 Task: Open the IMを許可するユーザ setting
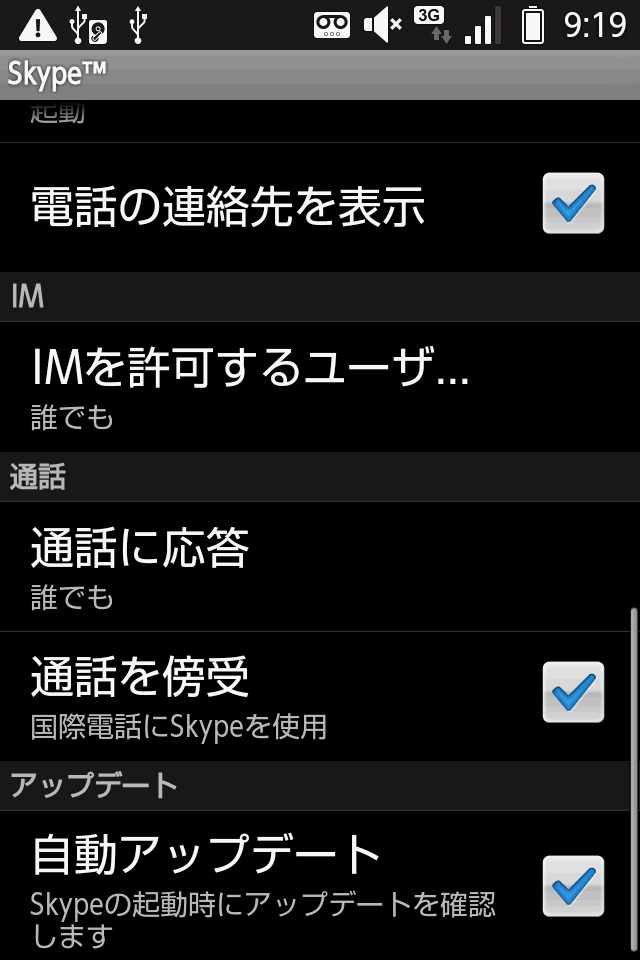tap(320, 387)
